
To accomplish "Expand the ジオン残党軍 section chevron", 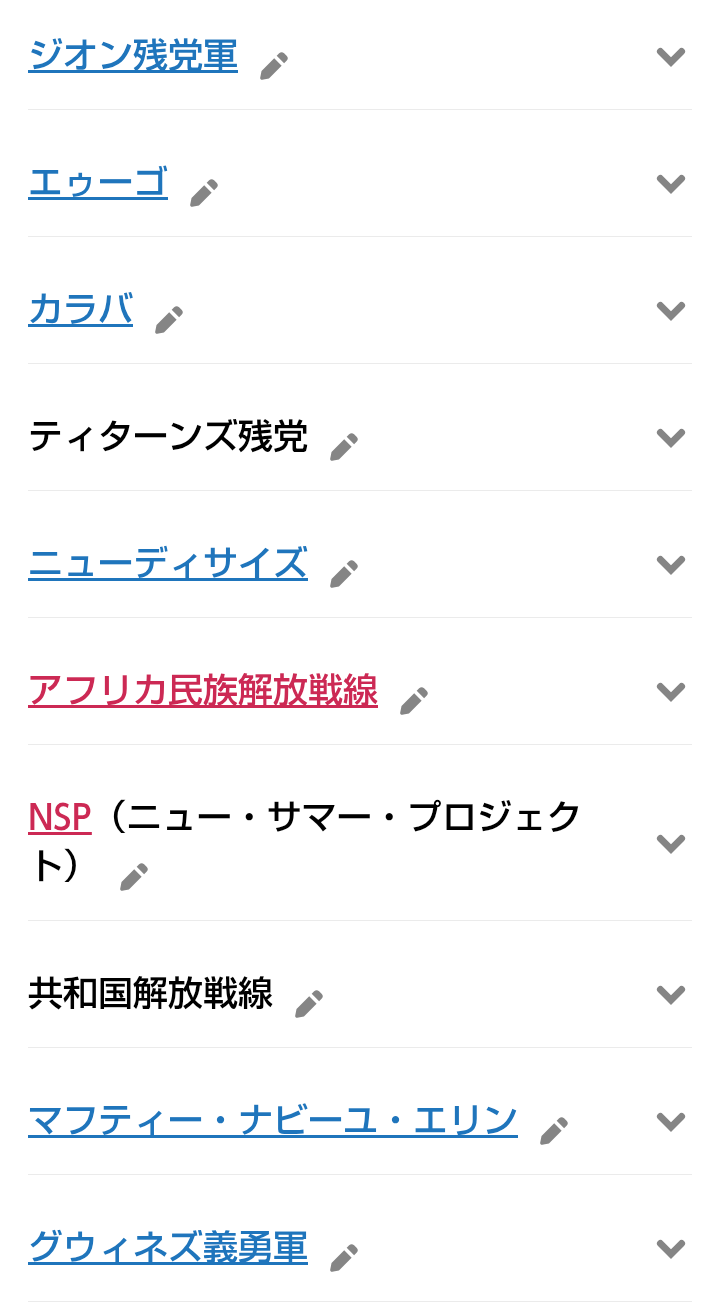I will 670,56.
